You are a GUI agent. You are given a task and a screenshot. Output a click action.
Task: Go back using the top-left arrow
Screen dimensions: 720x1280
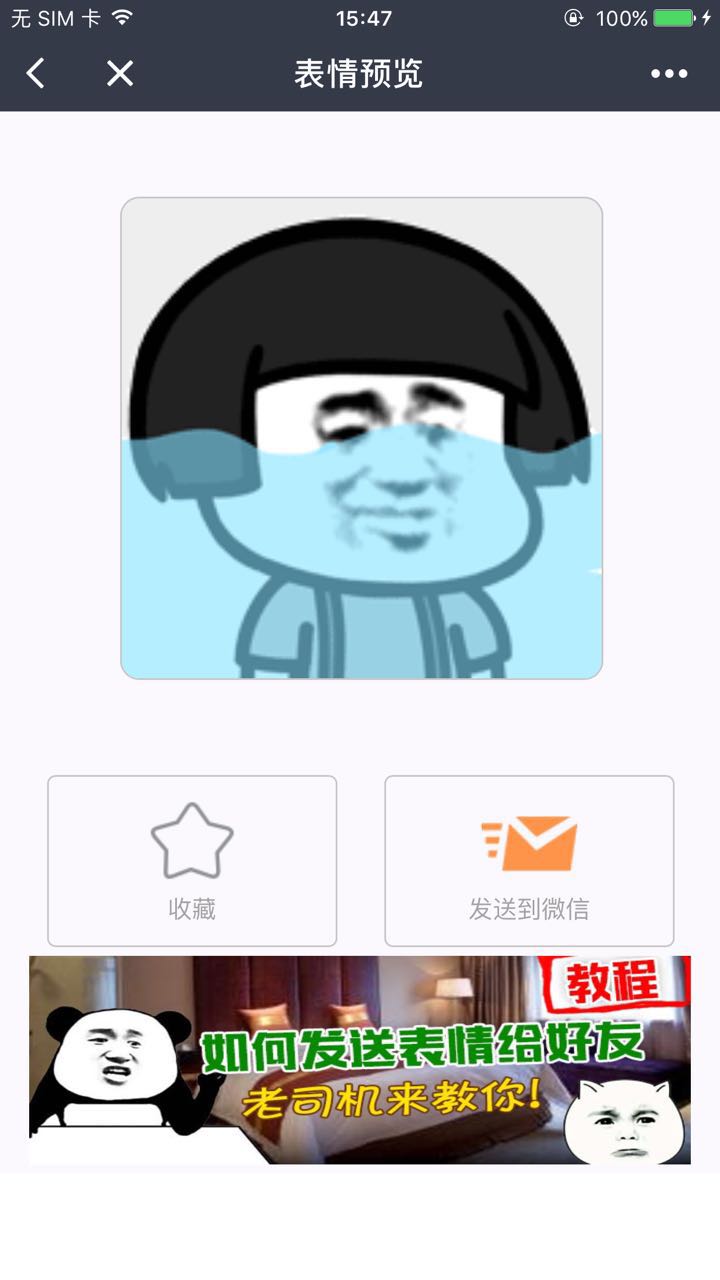coord(36,73)
